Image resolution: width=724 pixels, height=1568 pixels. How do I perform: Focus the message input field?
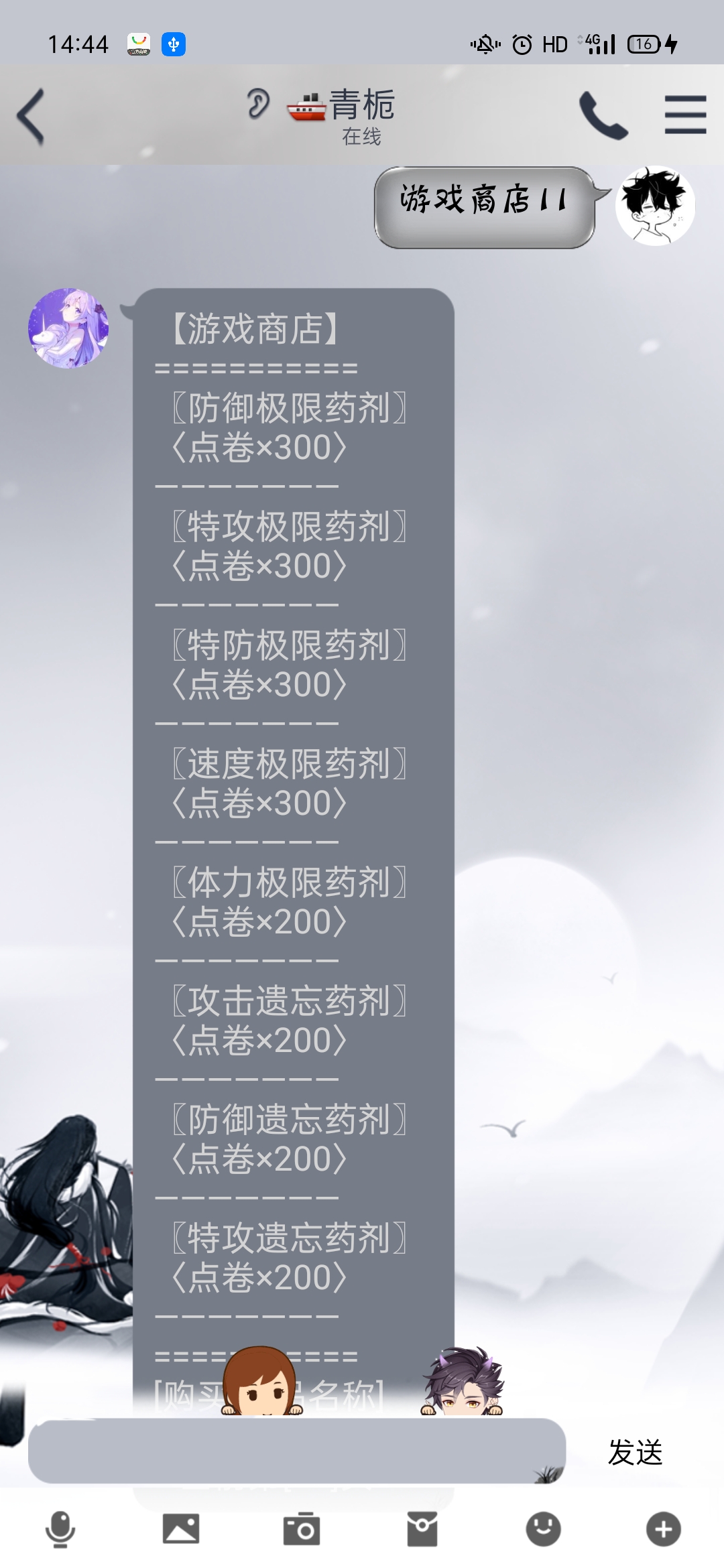click(296, 1451)
